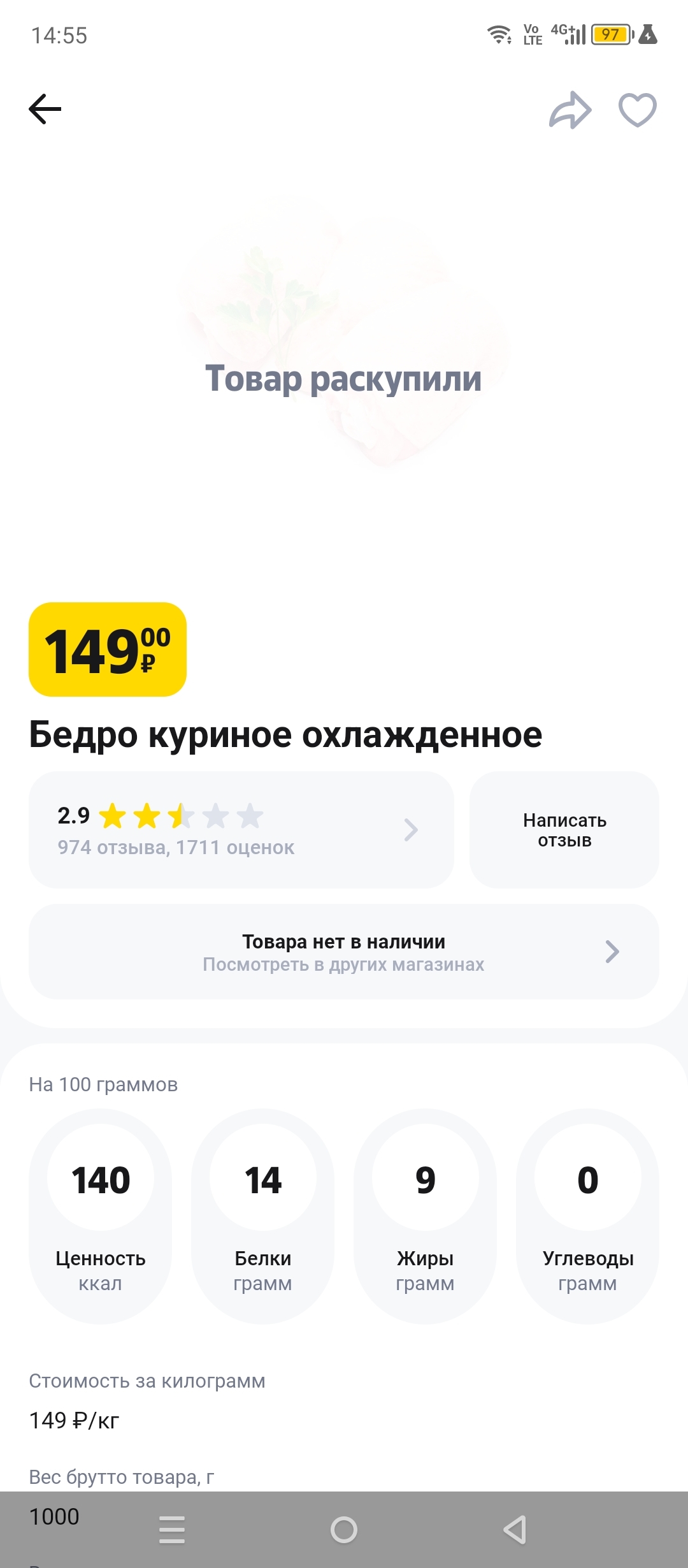Add product to favorites with heart
Image resolution: width=688 pixels, height=1568 pixels.
pyautogui.click(x=638, y=110)
